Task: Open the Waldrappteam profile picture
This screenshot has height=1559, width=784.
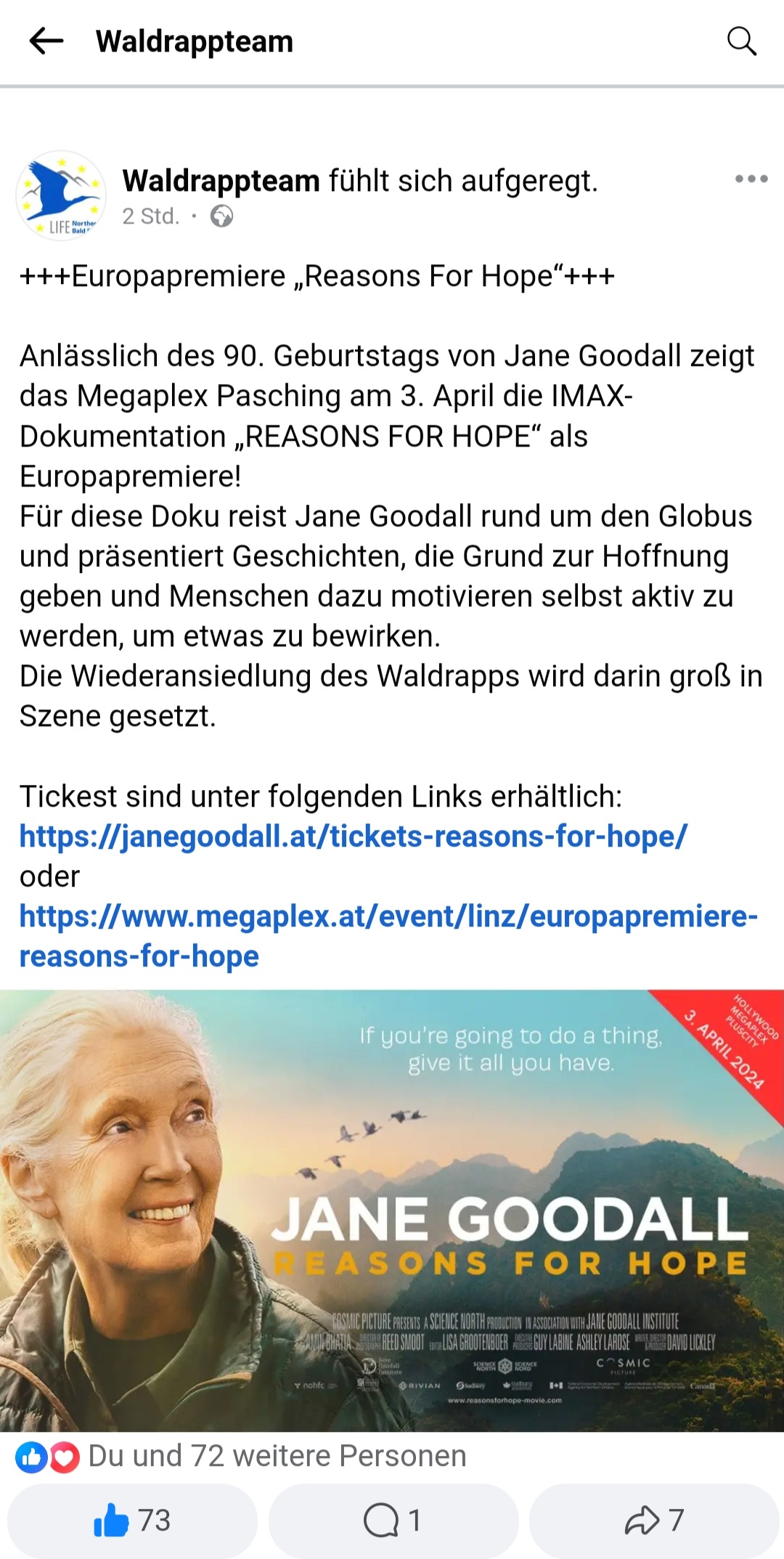Action: click(x=61, y=195)
